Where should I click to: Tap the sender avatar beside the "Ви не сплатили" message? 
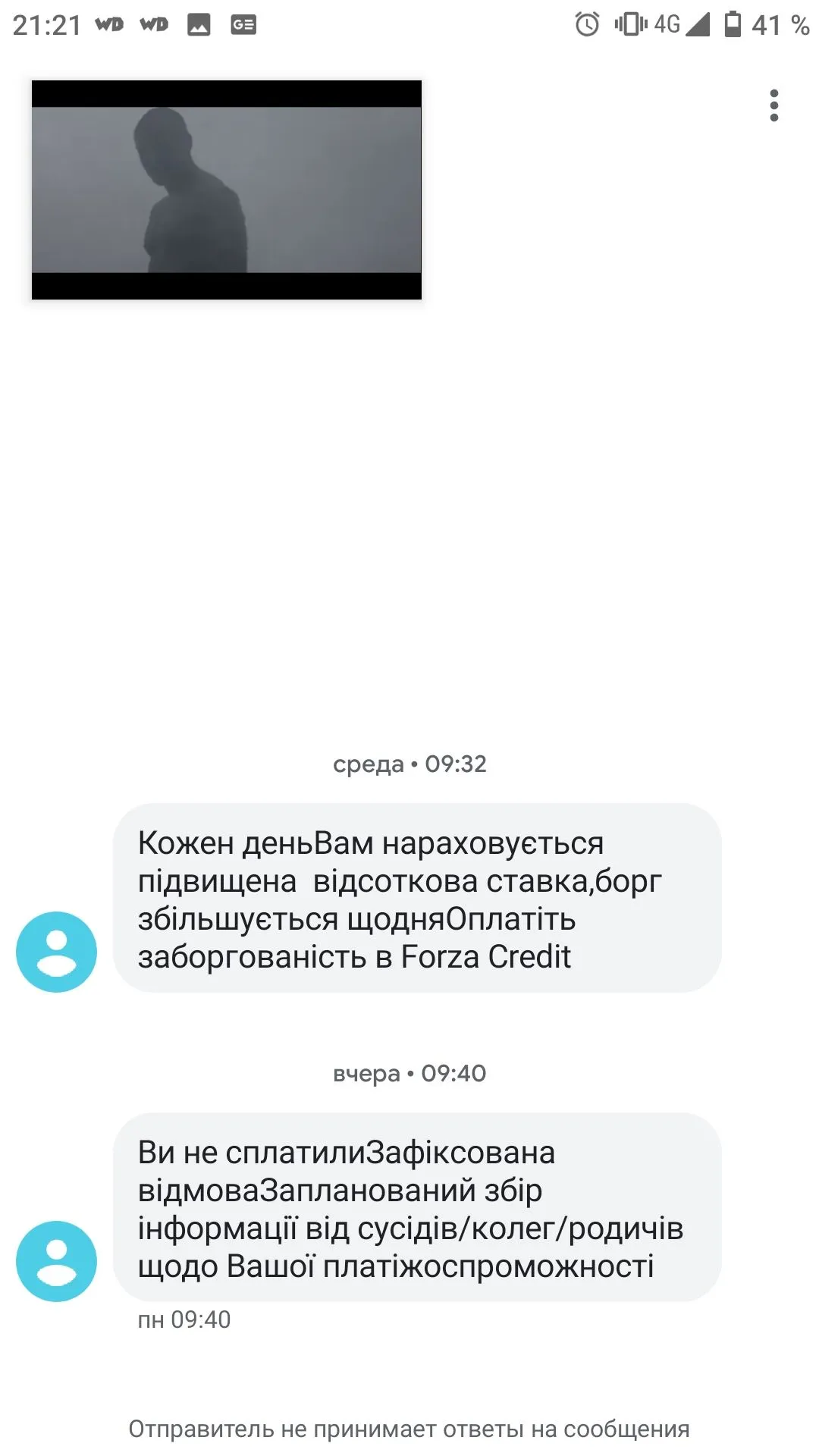point(56,1261)
